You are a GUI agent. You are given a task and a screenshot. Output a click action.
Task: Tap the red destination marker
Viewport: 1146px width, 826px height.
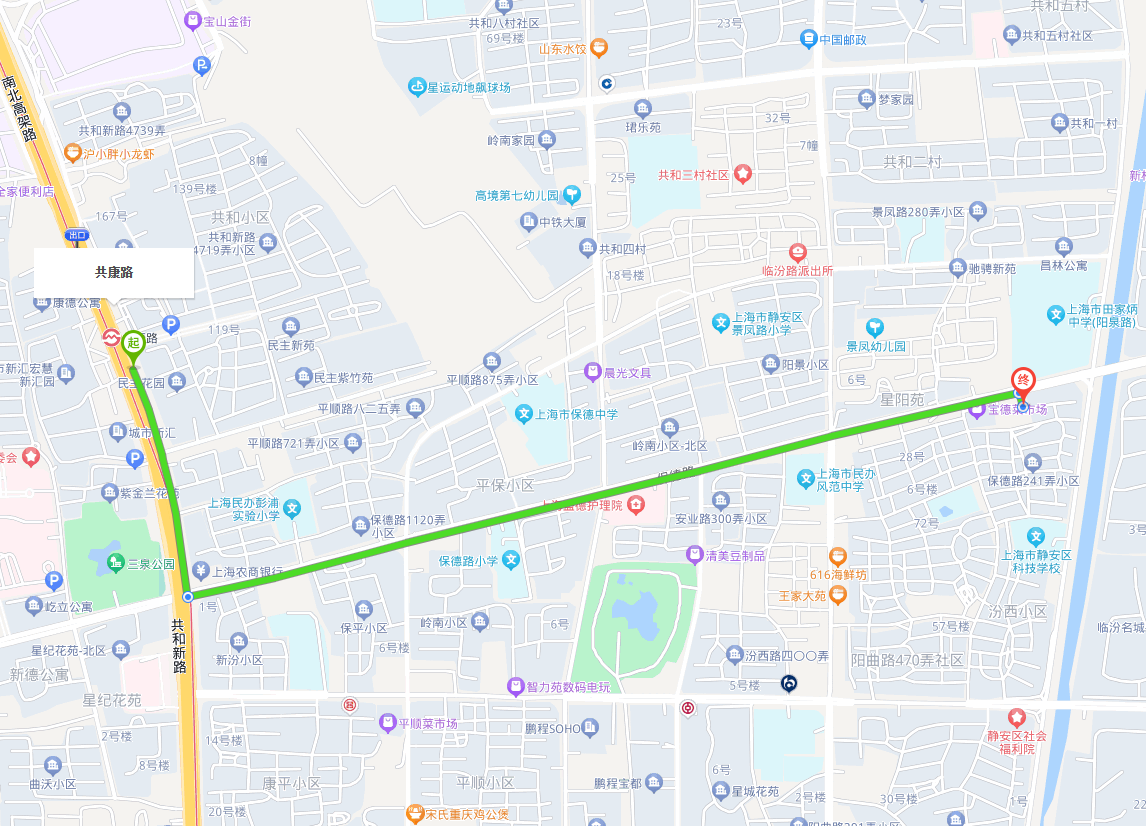tap(1022, 381)
